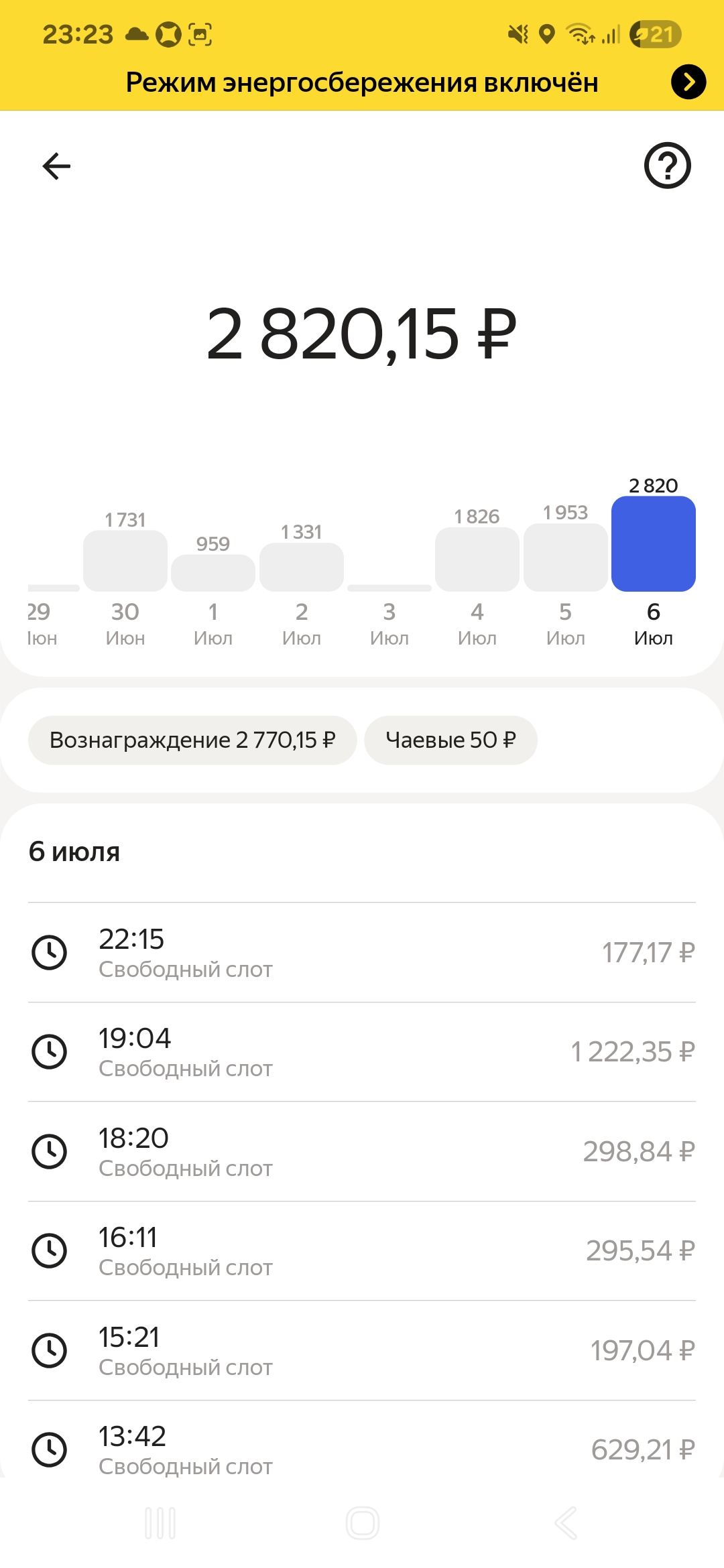The height and width of the screenshot is (1568, 724).
Task: Select the 5 Июл bar showing 1 953
Action: 566,557
